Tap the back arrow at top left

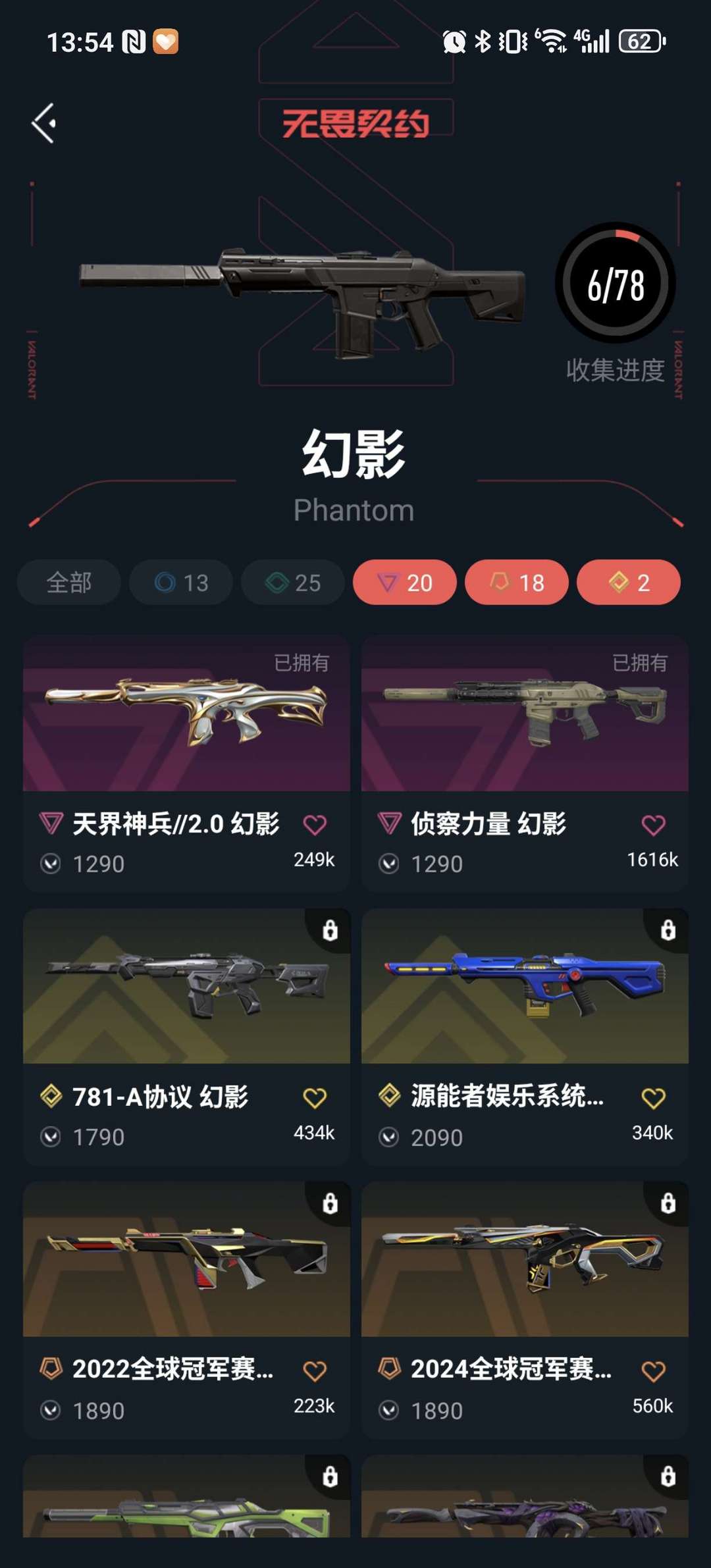coord(43,123)
